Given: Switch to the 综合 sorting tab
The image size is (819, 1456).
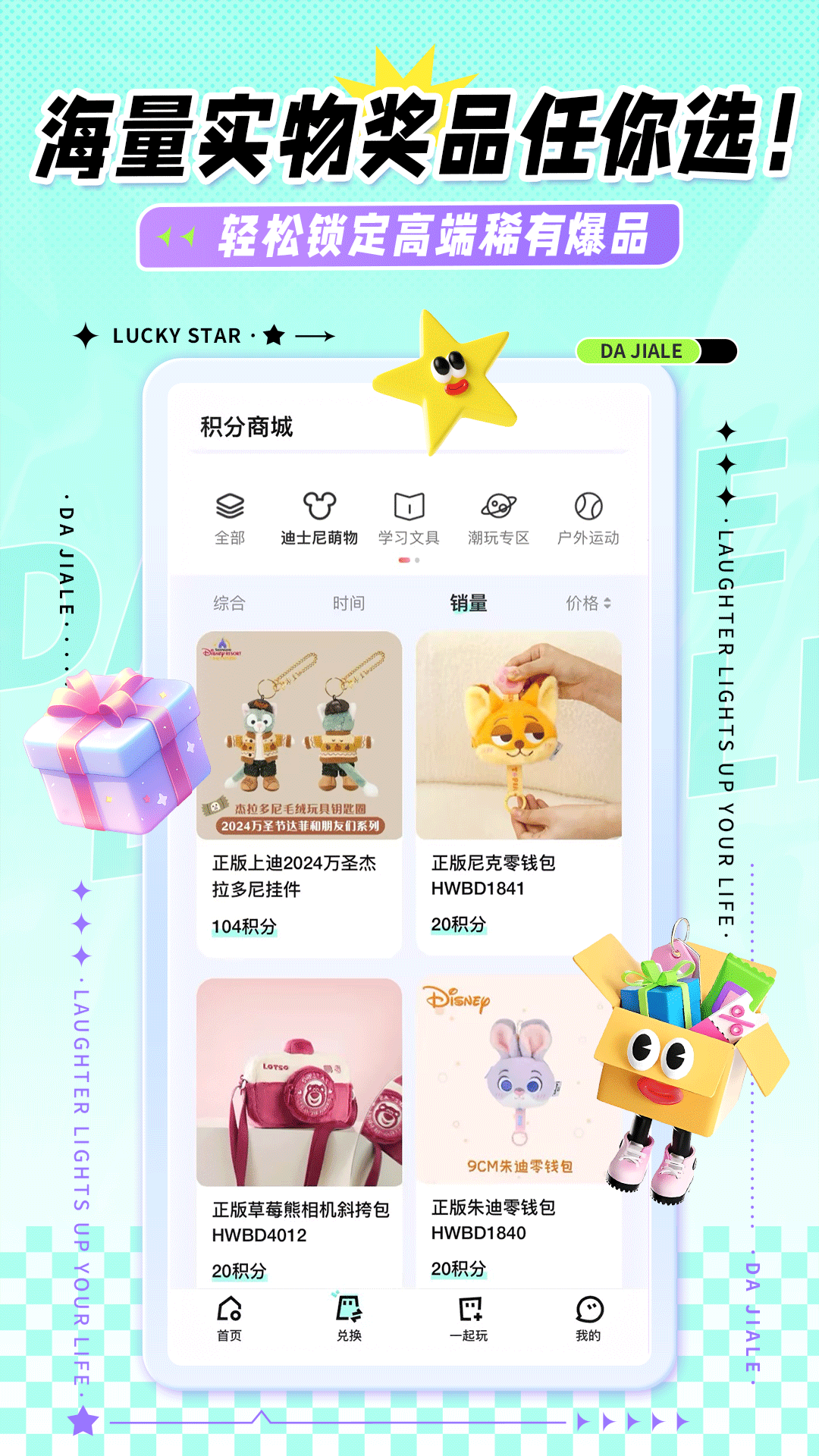Looking at the screenshot, I should click(228, 603).
